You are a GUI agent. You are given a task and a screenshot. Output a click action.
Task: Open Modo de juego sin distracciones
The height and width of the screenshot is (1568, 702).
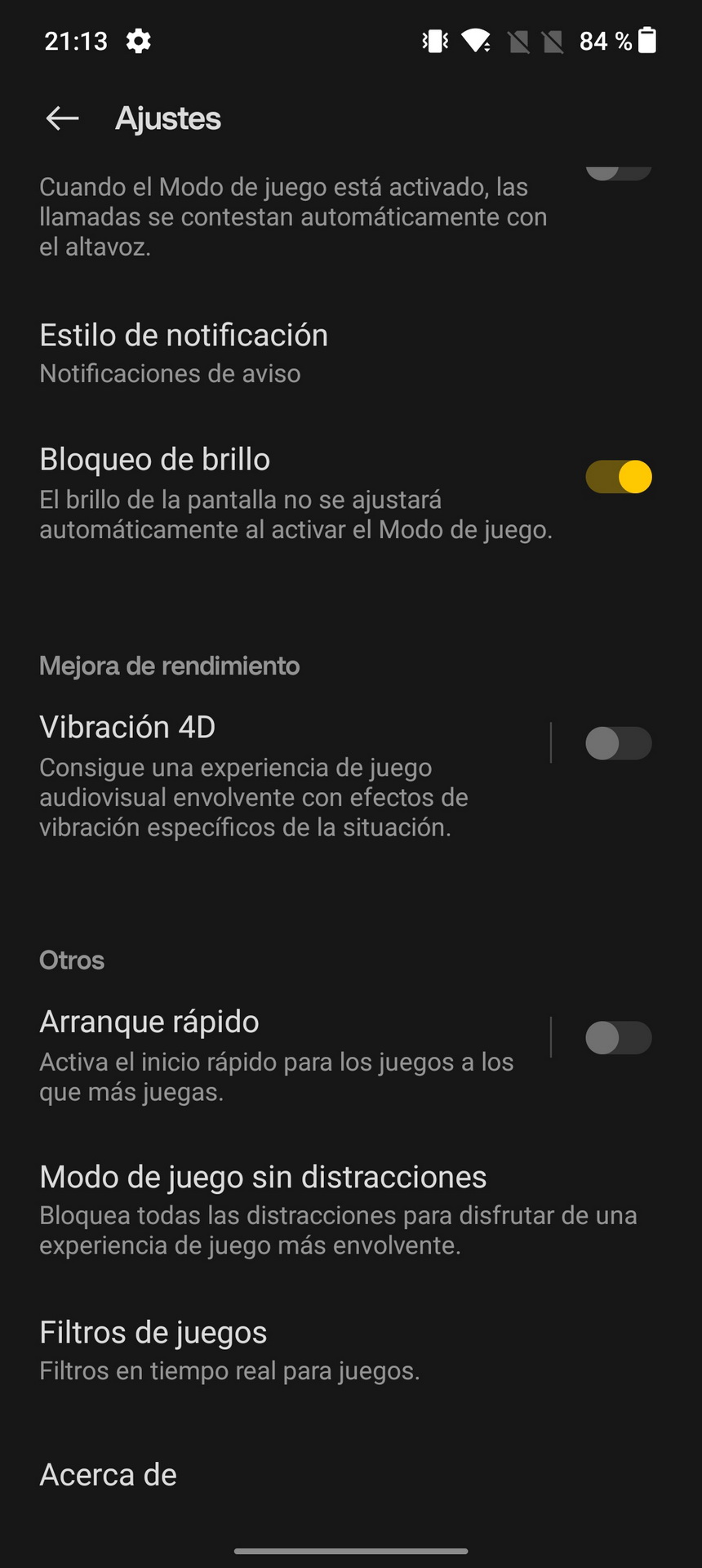click(351, 1209)
